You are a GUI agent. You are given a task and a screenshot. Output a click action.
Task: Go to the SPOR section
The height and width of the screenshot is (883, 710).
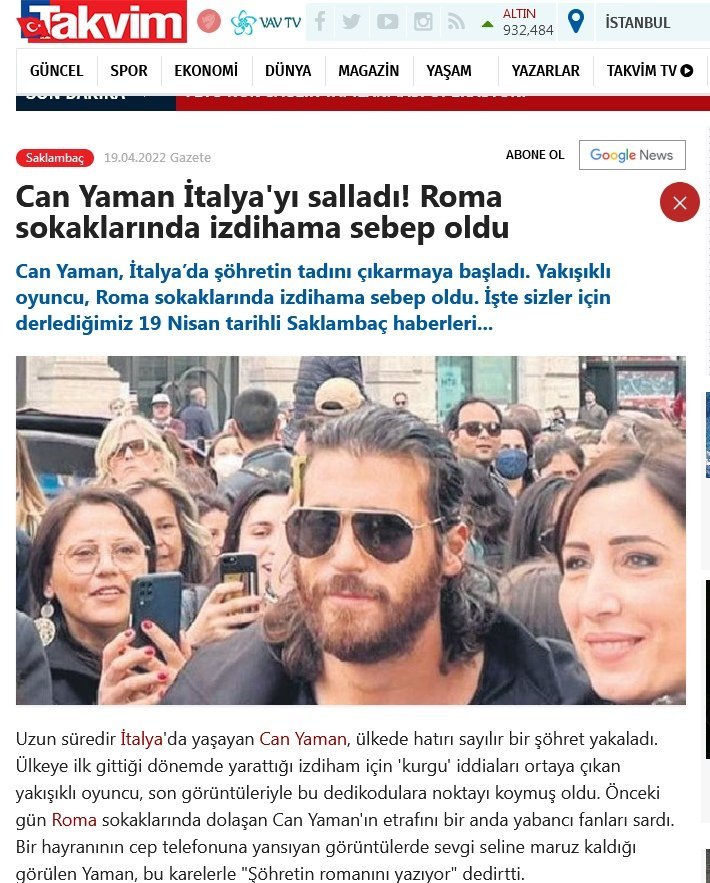tap(129, 70)
